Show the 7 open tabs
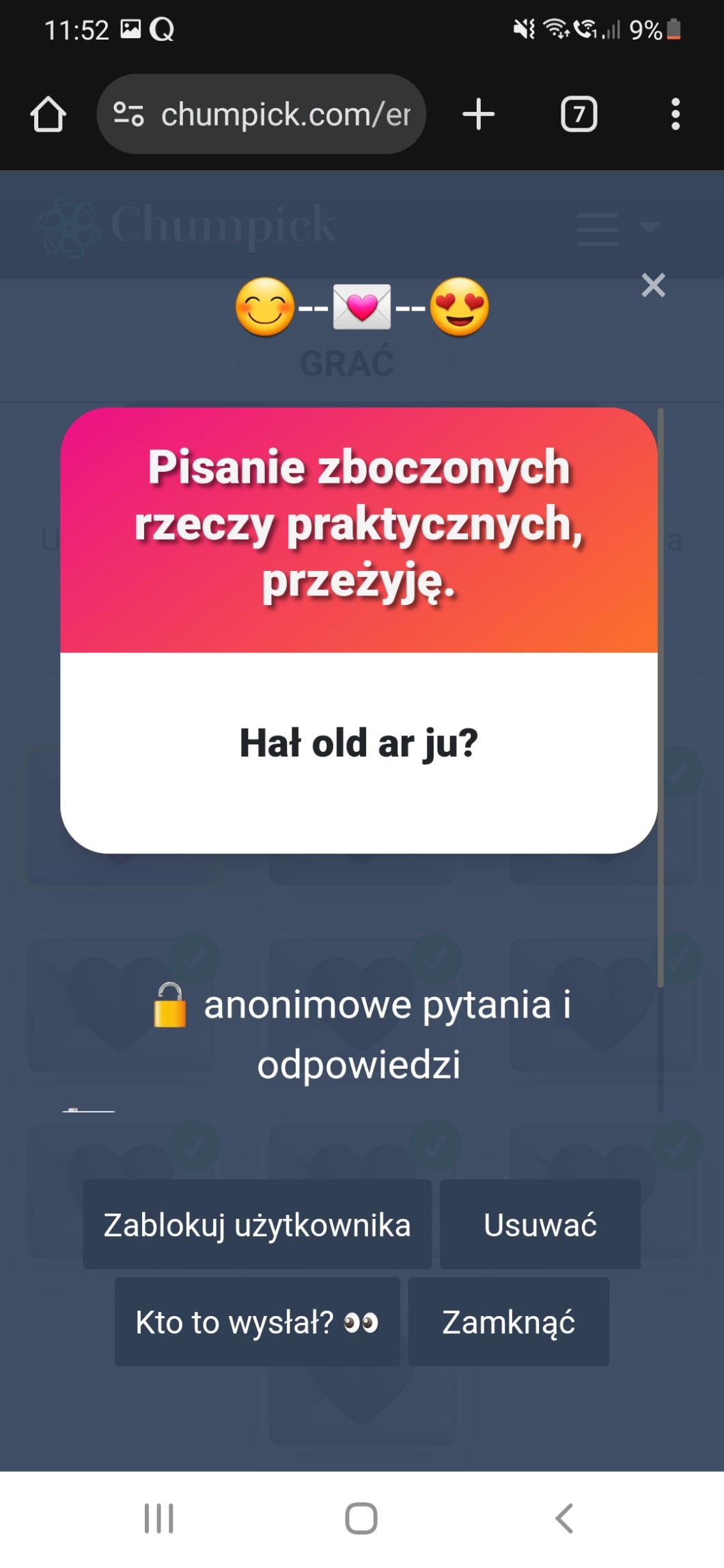The image size is (724, 1568). pos(579,114)
